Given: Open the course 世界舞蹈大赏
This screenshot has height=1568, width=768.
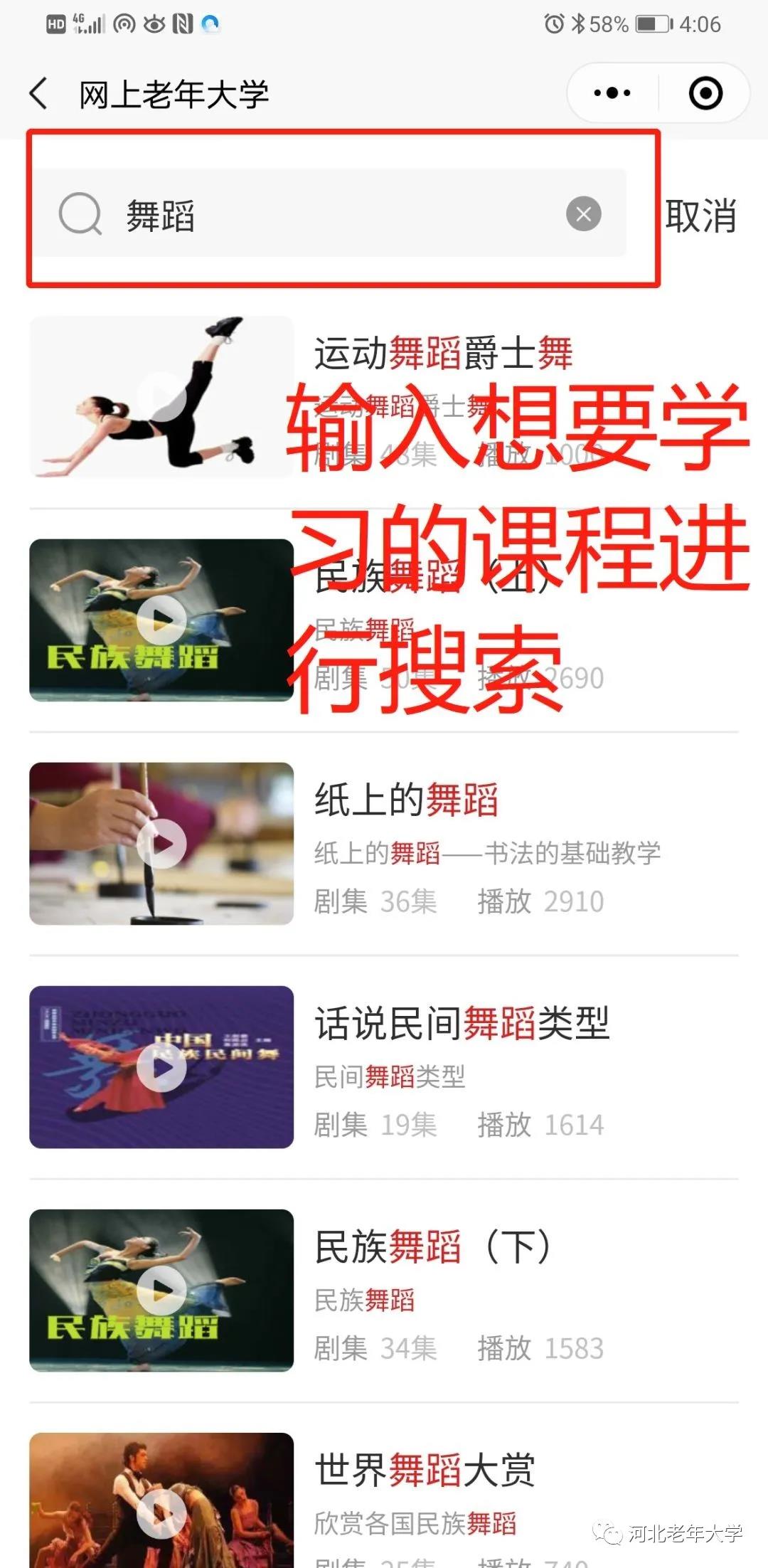Looking at the screenshot, I should pos(425,1470).
